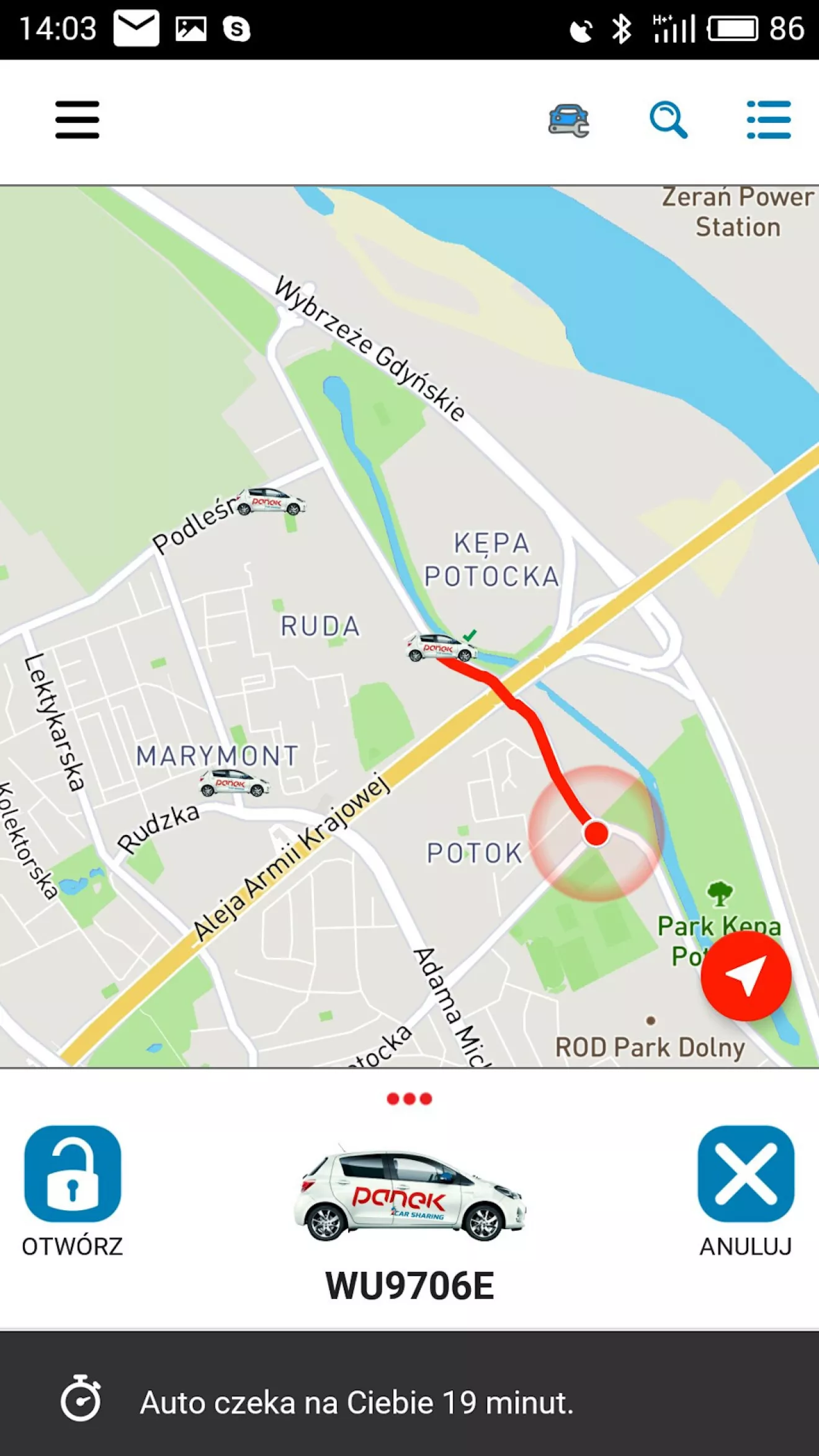Select the Panek car near Podleśna
This screenshot has height=1456, width=819.
(x=271, y=502)
